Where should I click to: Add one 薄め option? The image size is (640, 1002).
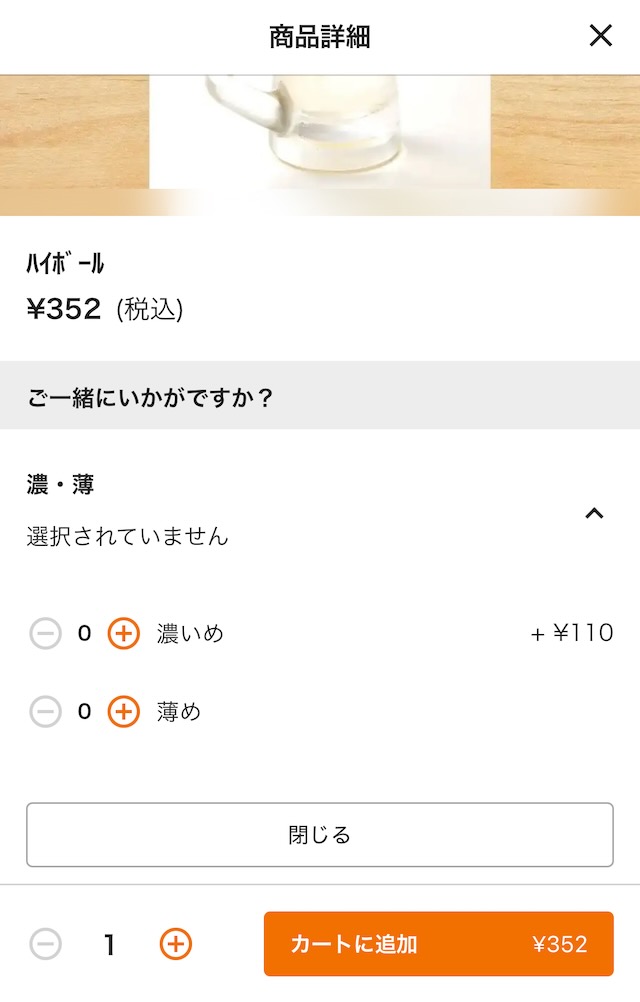click(123, 712)
